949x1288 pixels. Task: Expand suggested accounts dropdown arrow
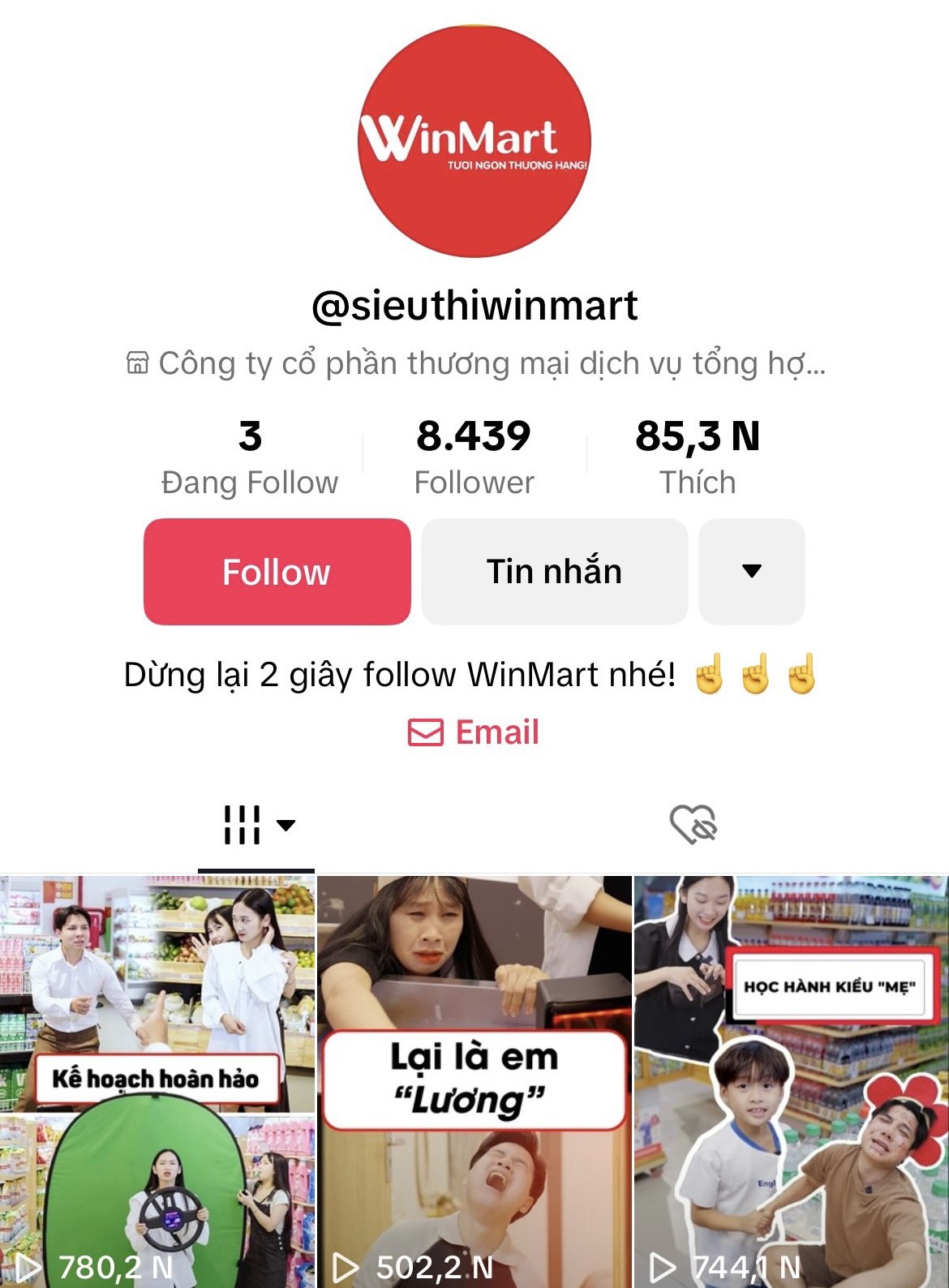pyautogui.click(x=751, y=572)
